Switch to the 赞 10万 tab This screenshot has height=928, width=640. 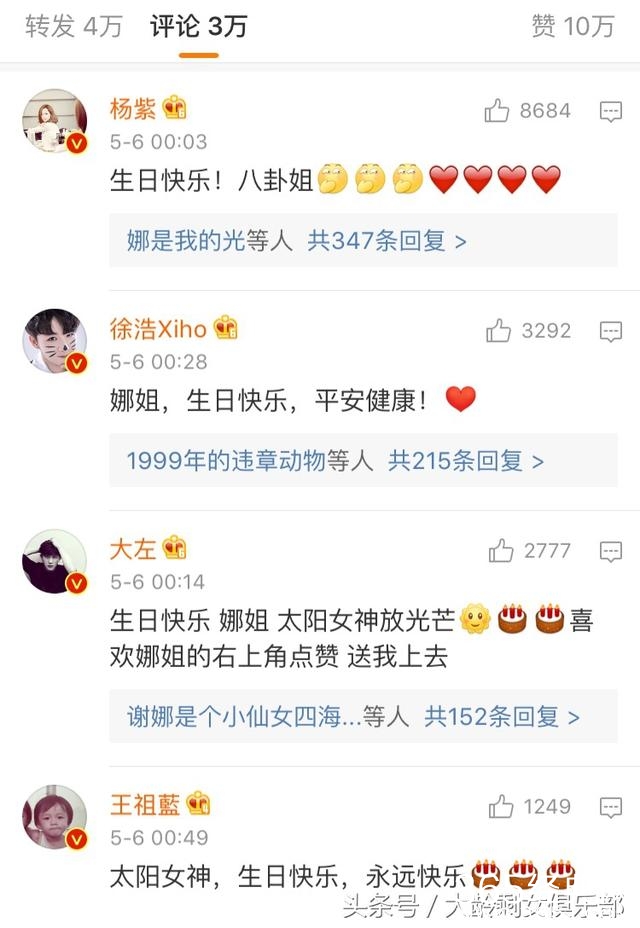572,27
